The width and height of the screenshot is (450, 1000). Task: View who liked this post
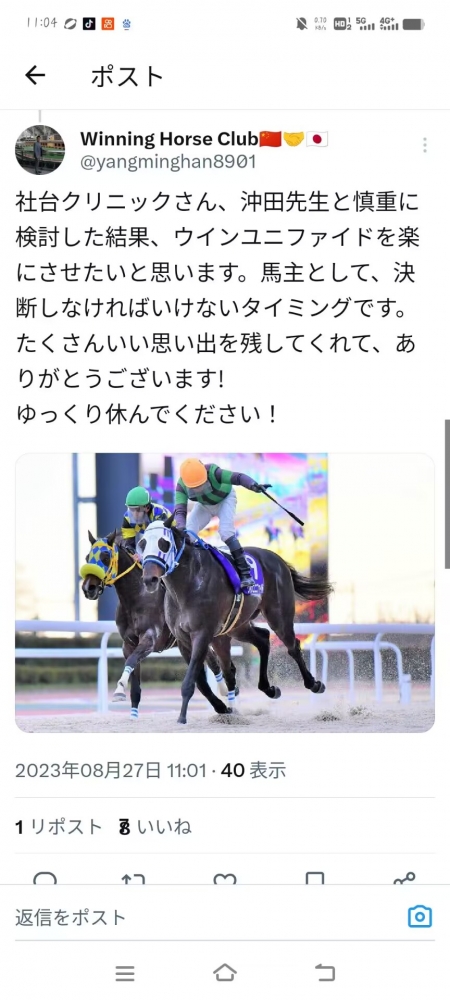[x=155, y=827]
